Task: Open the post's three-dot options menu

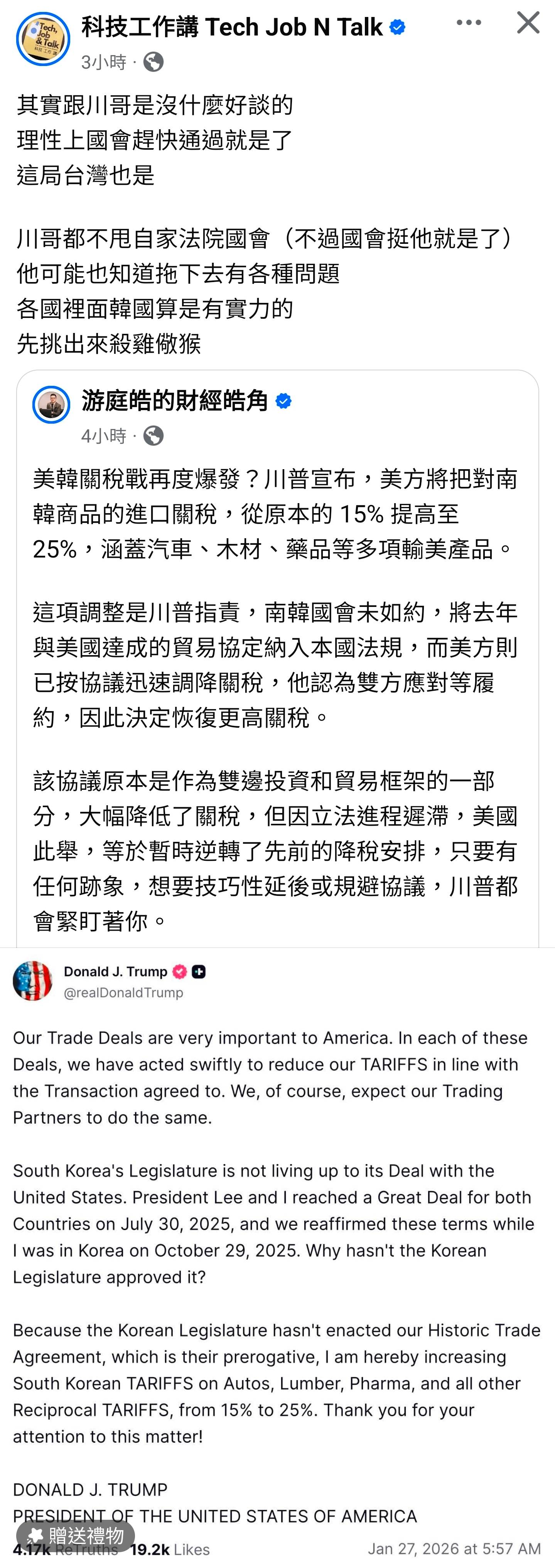Action: point(469,23)
